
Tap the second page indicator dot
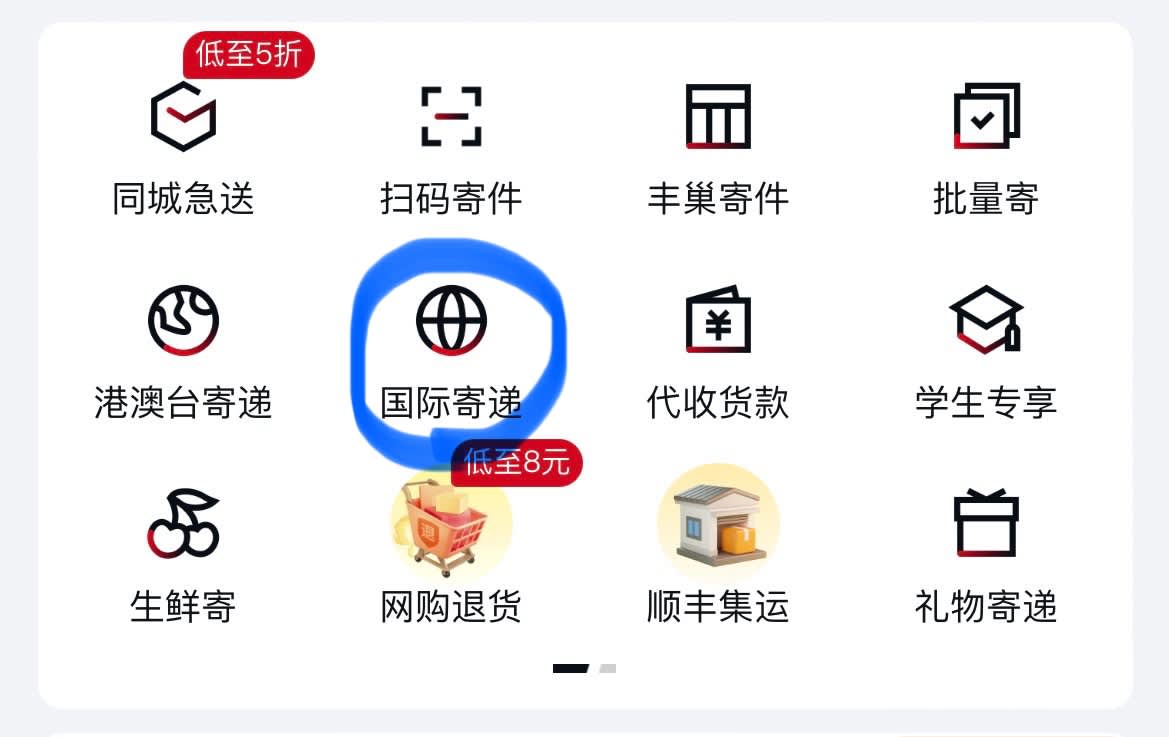(x=607, y=668)
